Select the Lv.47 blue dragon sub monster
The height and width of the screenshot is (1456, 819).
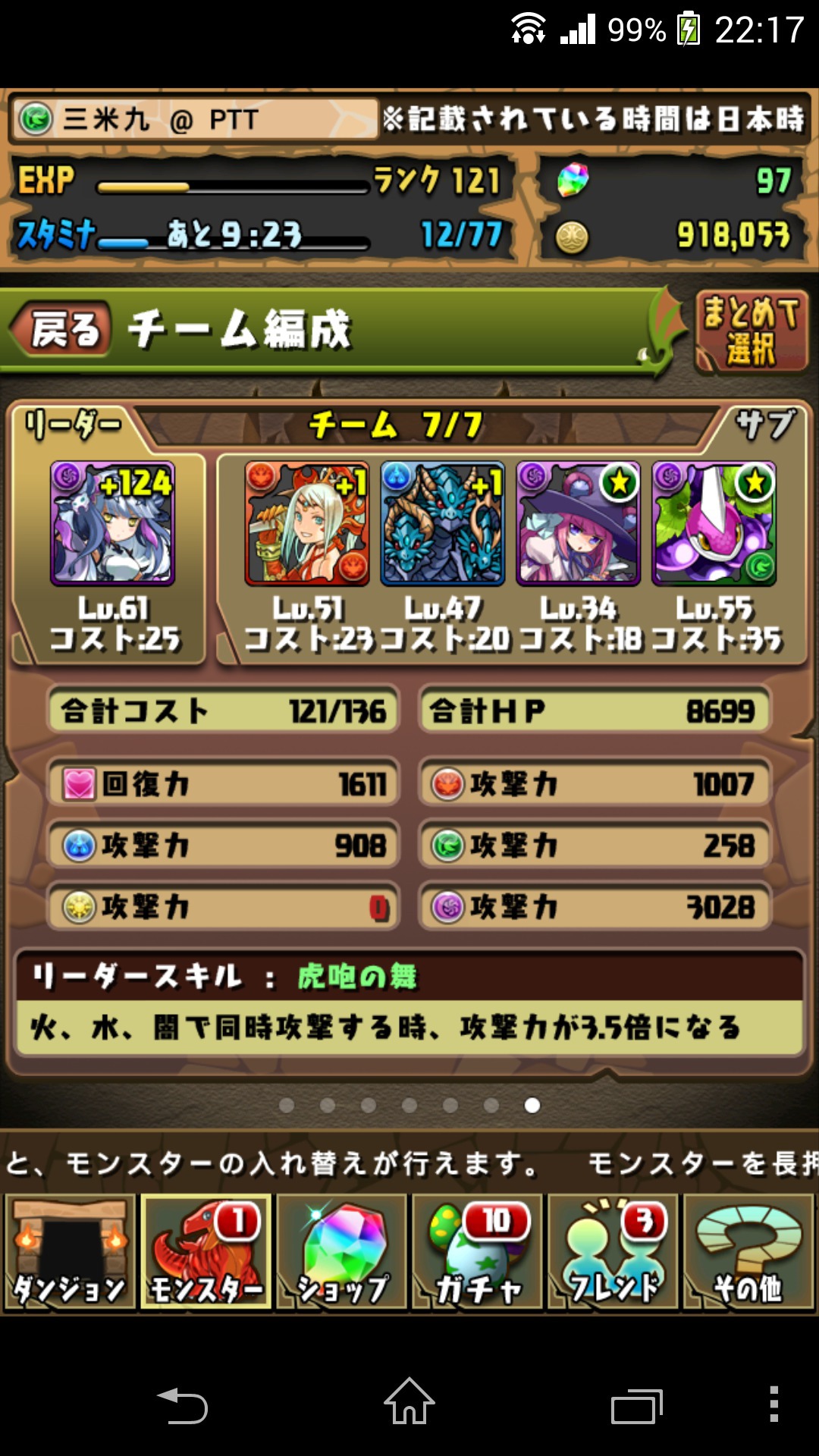tap(443, 523)
